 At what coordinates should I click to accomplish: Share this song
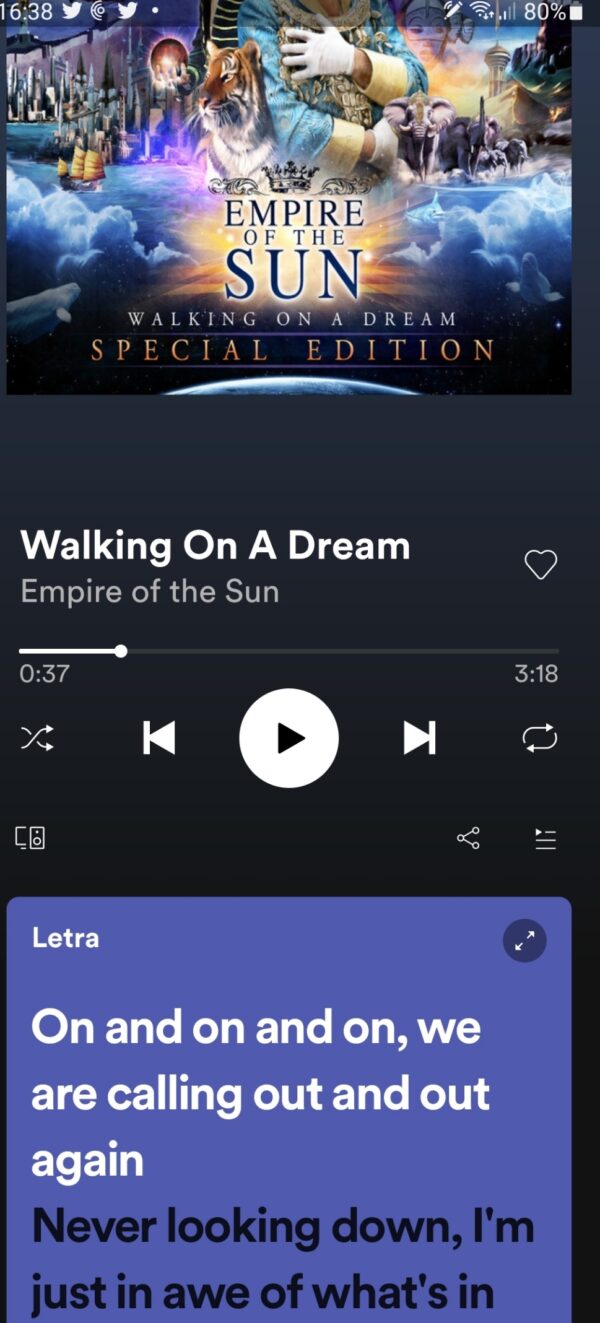468,838
